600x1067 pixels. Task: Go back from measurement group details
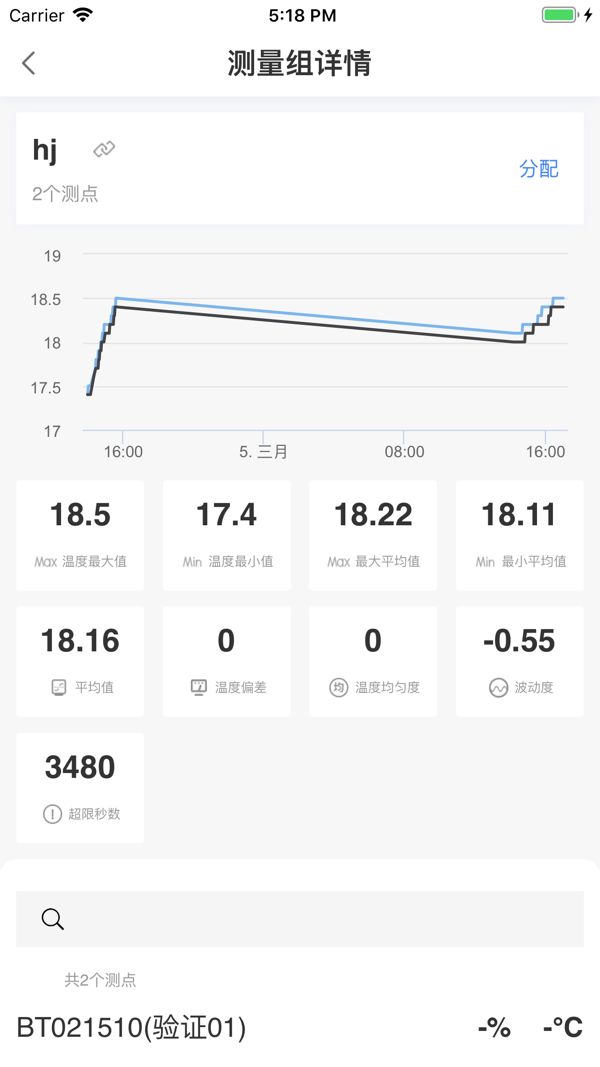(x=28, y=63)
